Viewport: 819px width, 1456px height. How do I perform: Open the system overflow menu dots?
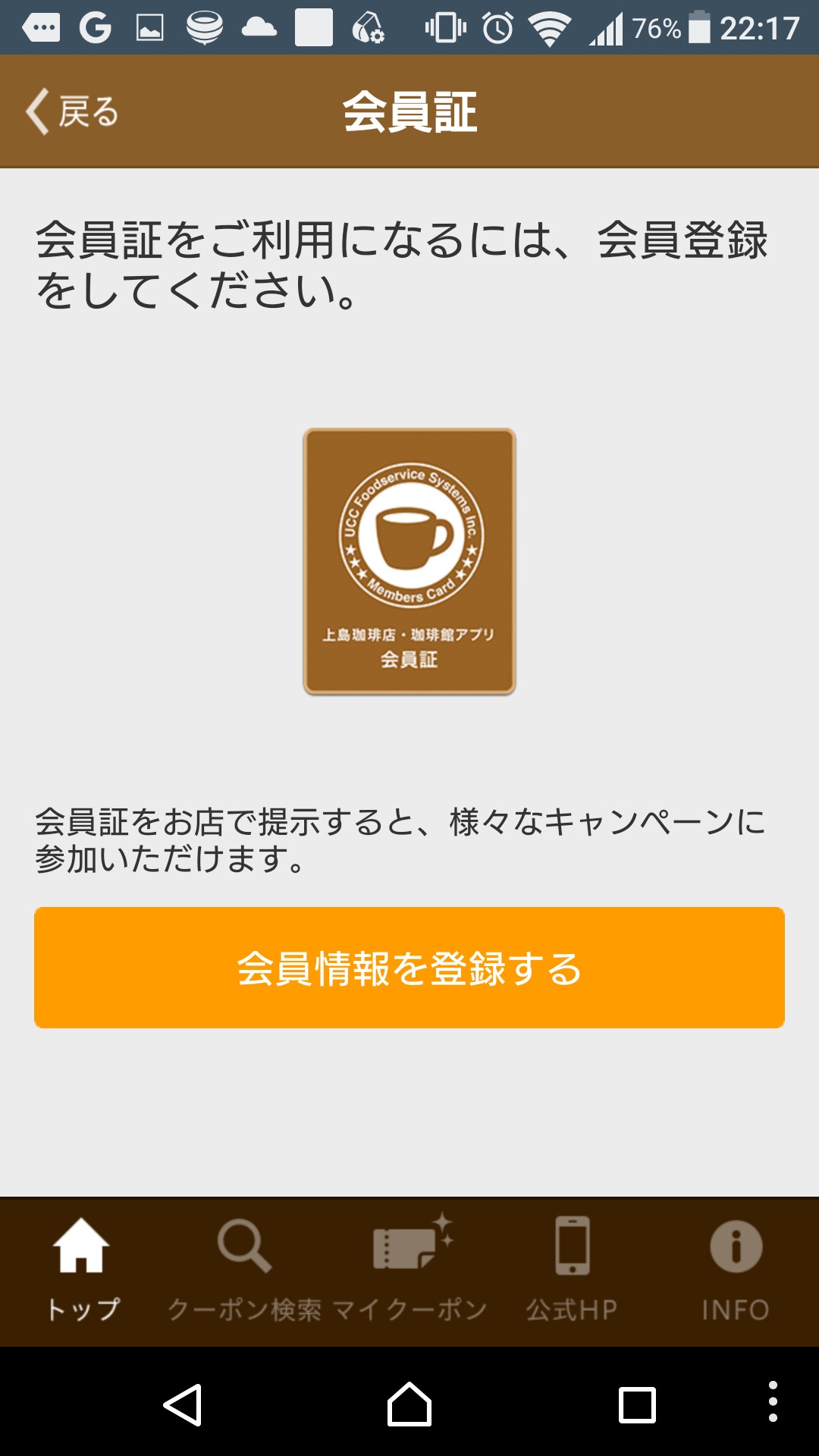click(773, 1401)
